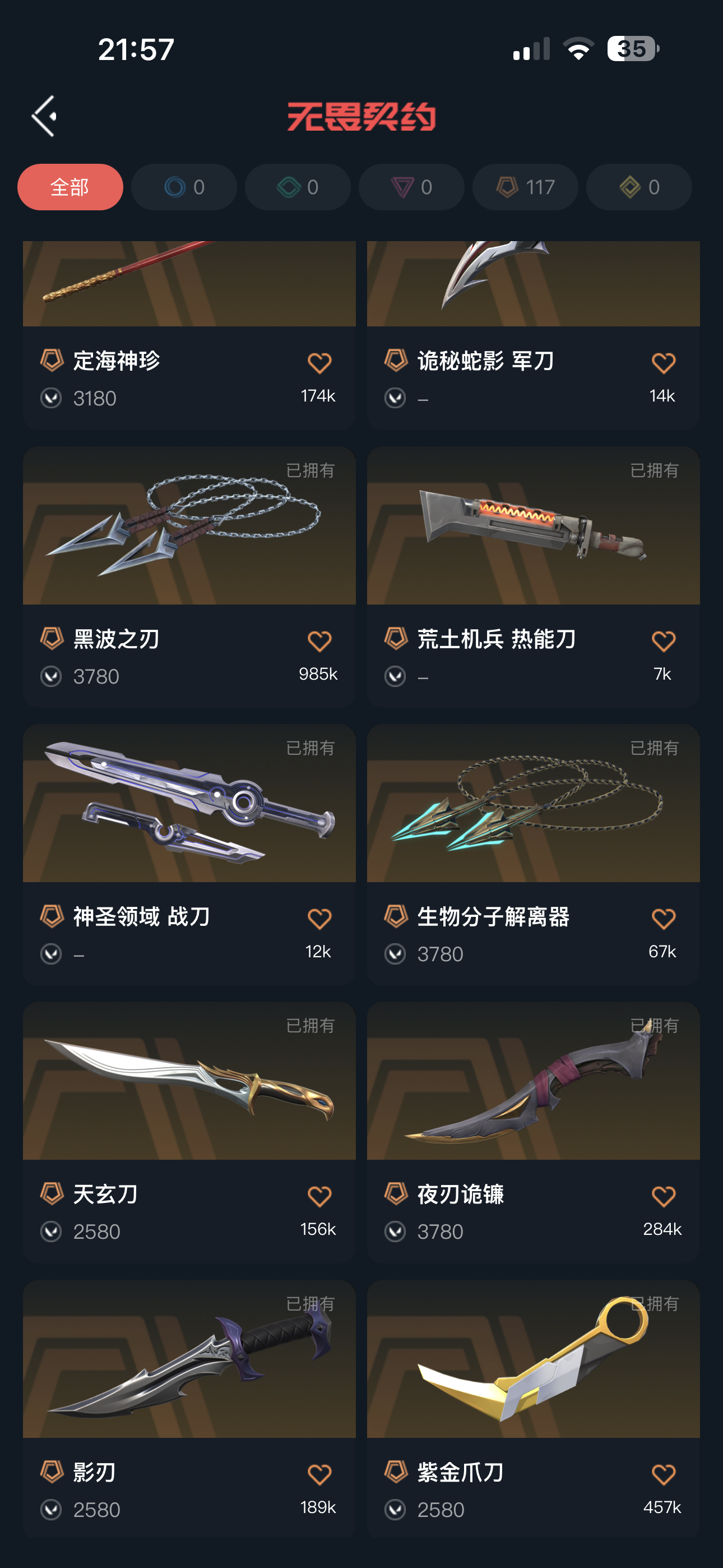Like the 生物分子解离器 skin
The height and width of the screenshot is (1568, 723).
click(662, 919)
